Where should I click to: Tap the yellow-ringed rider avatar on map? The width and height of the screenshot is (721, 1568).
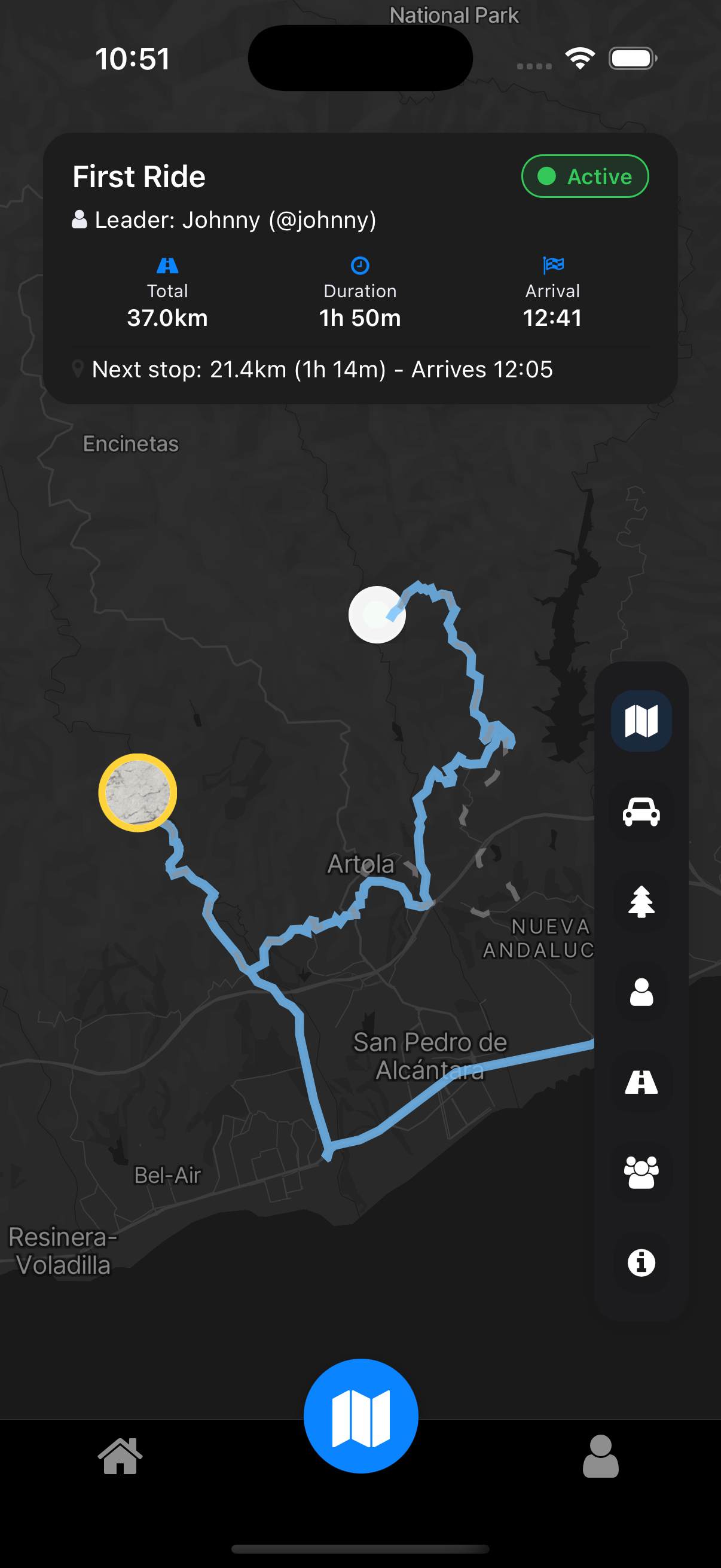point(138,792)
